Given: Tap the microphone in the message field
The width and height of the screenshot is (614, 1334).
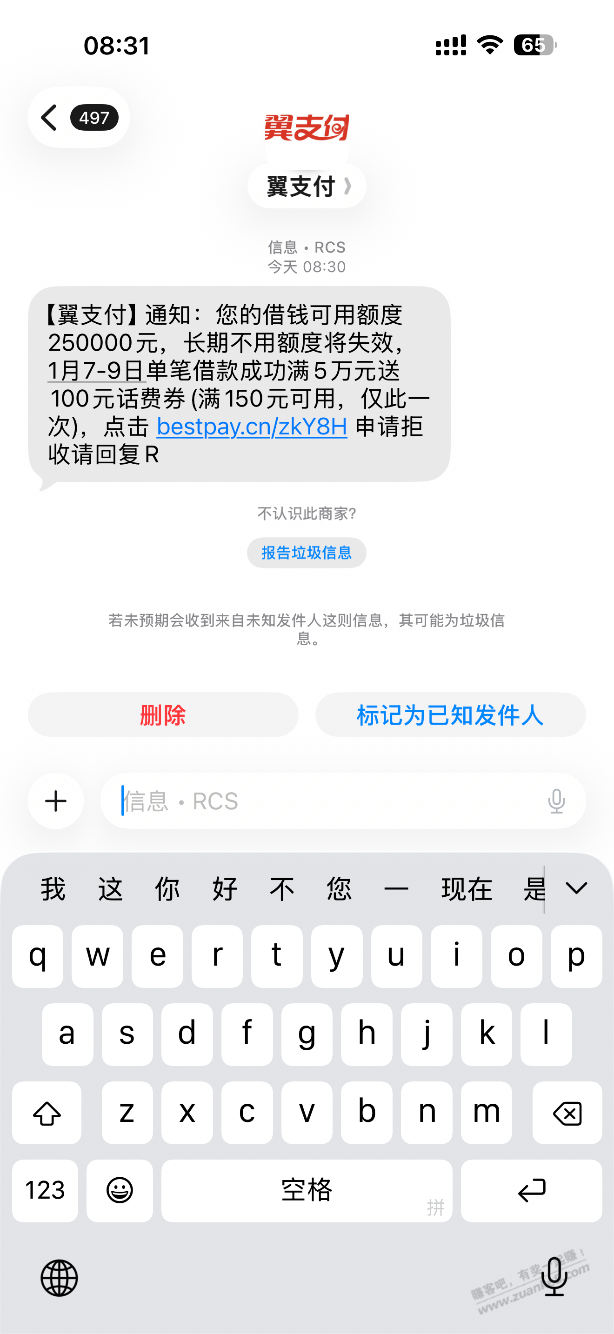Looking at the screenshot, I should point(557,801).
